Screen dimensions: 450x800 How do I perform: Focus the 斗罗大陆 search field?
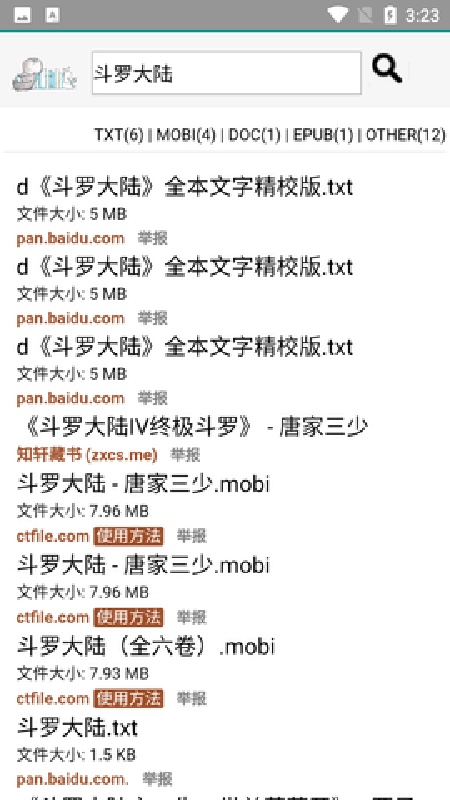click(227, 73)
